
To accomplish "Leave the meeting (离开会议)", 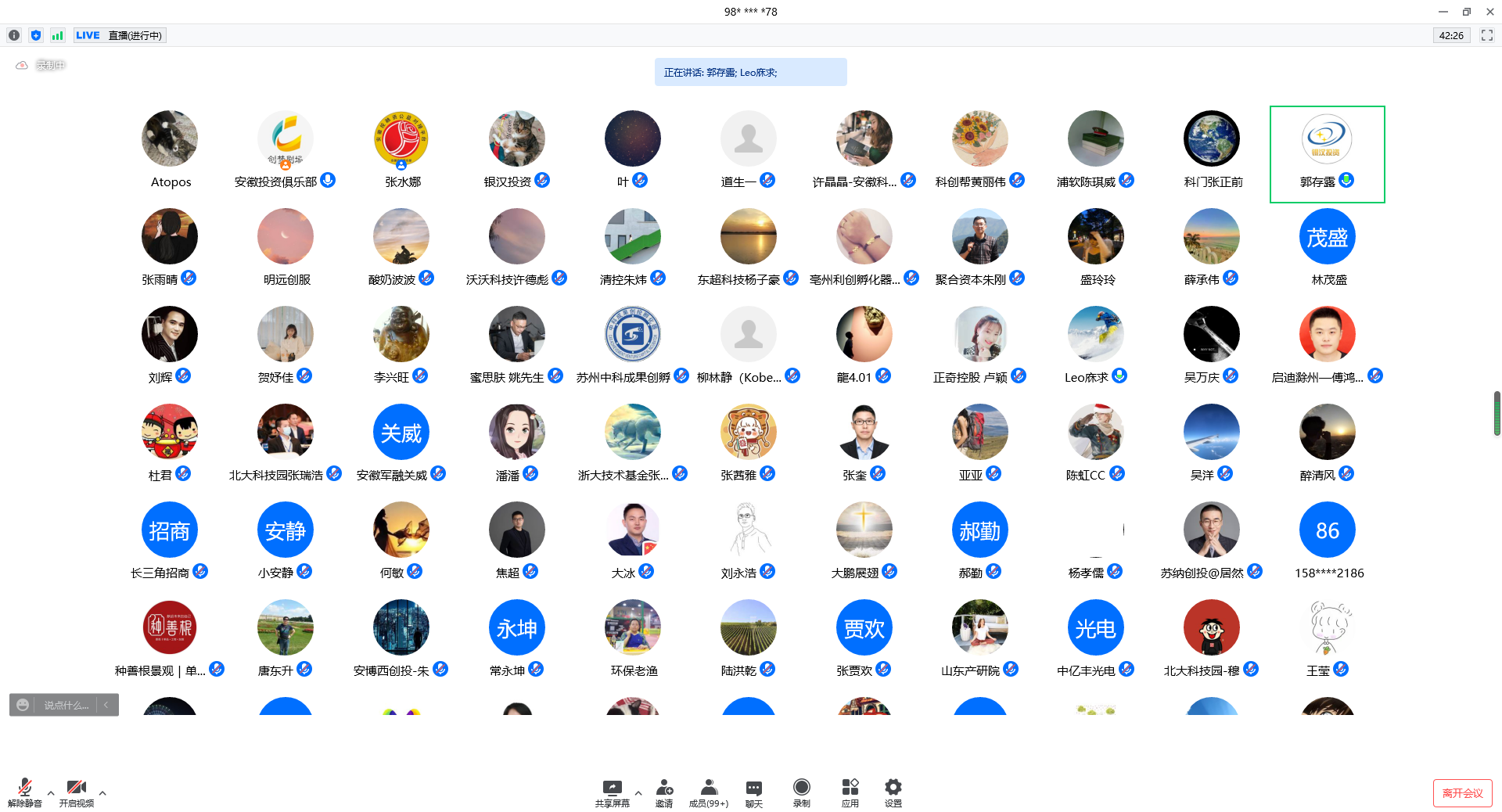I will point(1462,792).
